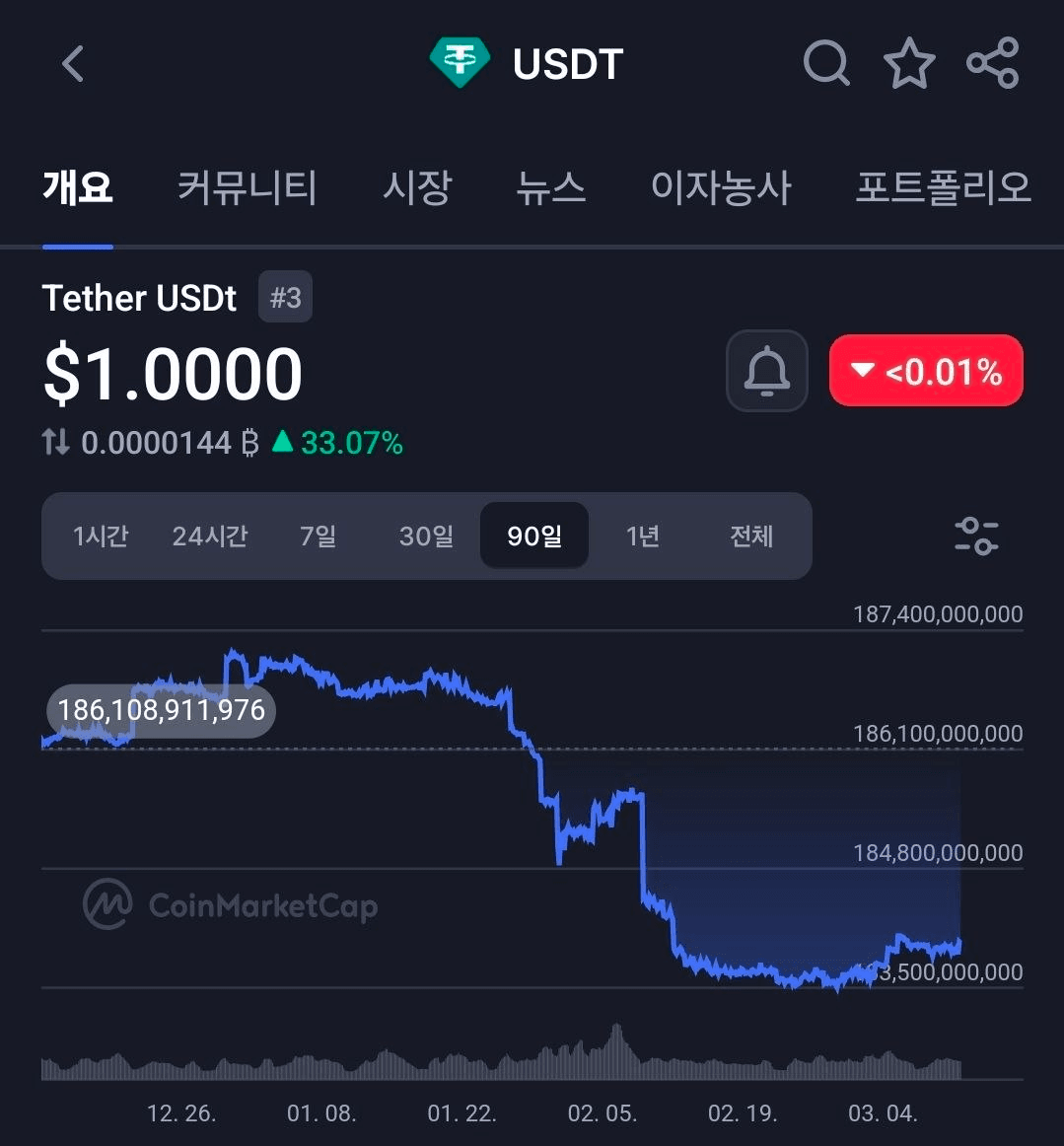Select the 1년 chart period
The height and width of the screenshot is (1146, 1064).
click(x=643, y=536)
